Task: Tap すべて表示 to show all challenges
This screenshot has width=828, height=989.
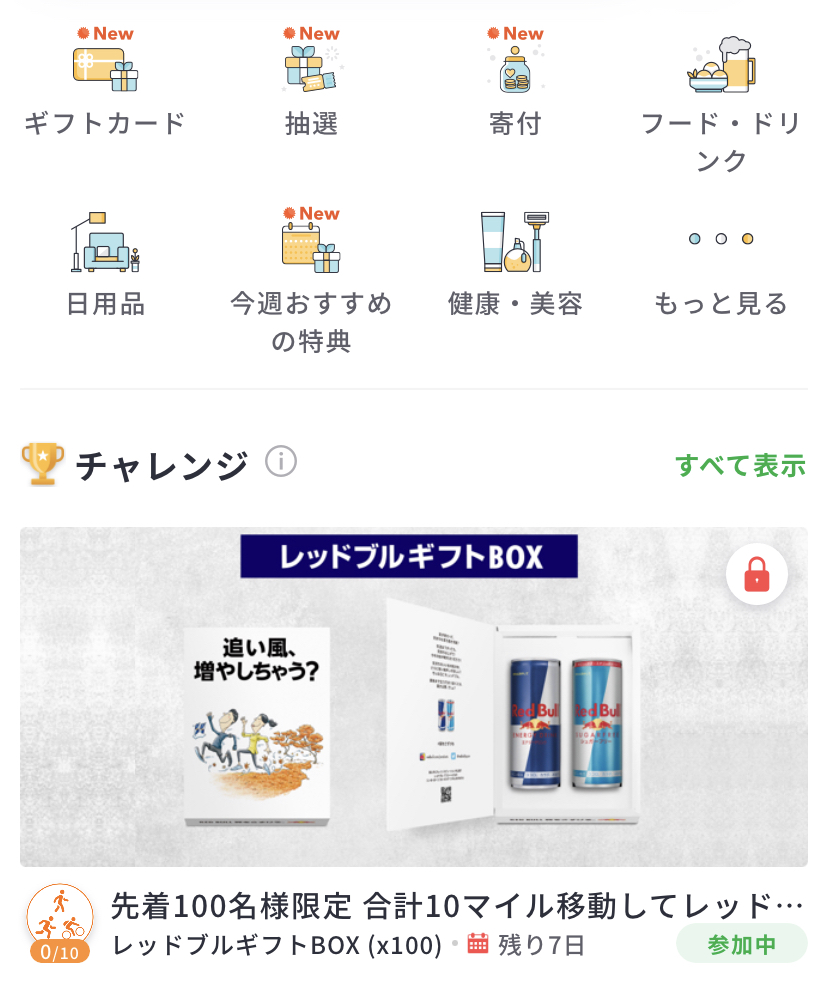Action: pyautogui.click(x=740, y=465)
